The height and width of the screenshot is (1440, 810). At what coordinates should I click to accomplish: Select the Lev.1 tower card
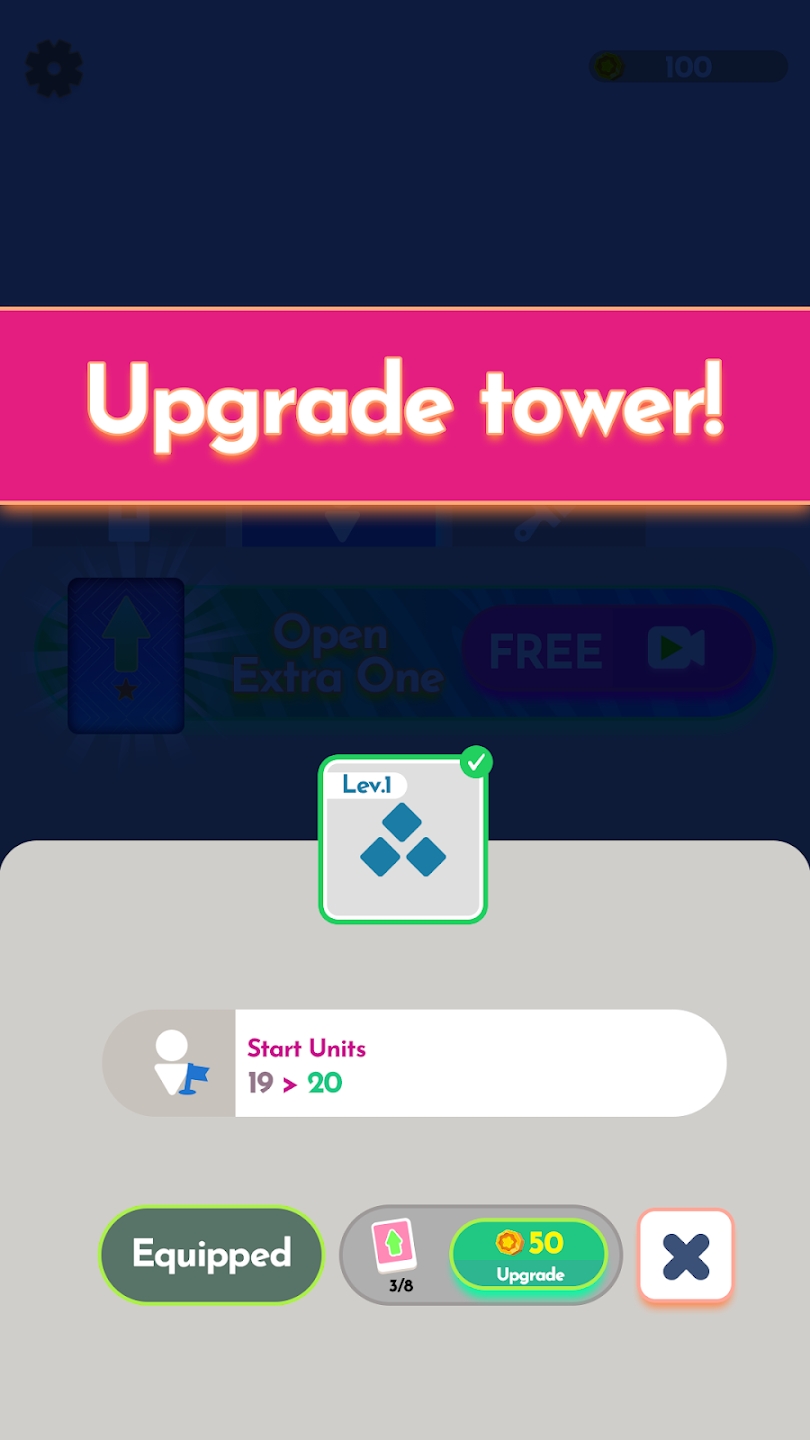click(403, 839)
